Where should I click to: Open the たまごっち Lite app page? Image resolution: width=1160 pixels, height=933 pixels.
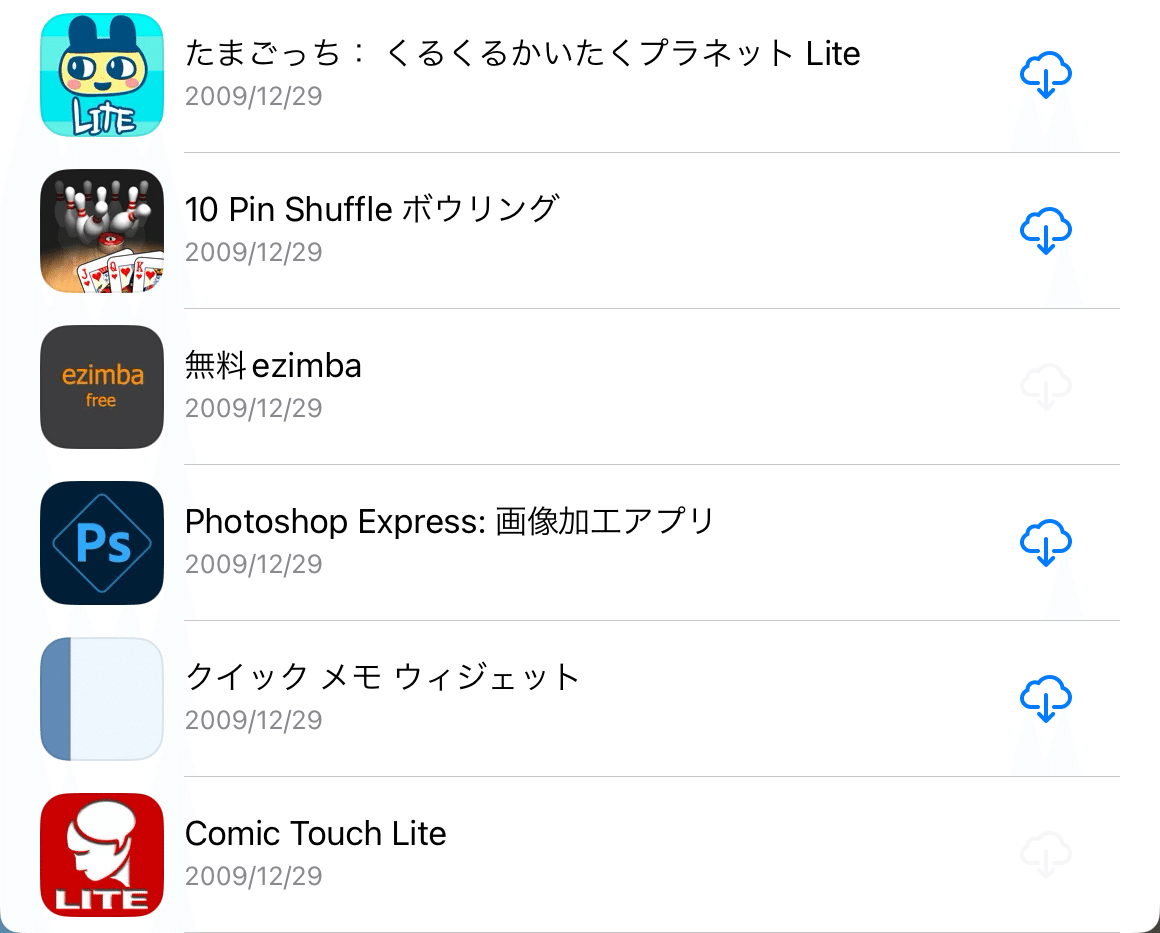522,54
